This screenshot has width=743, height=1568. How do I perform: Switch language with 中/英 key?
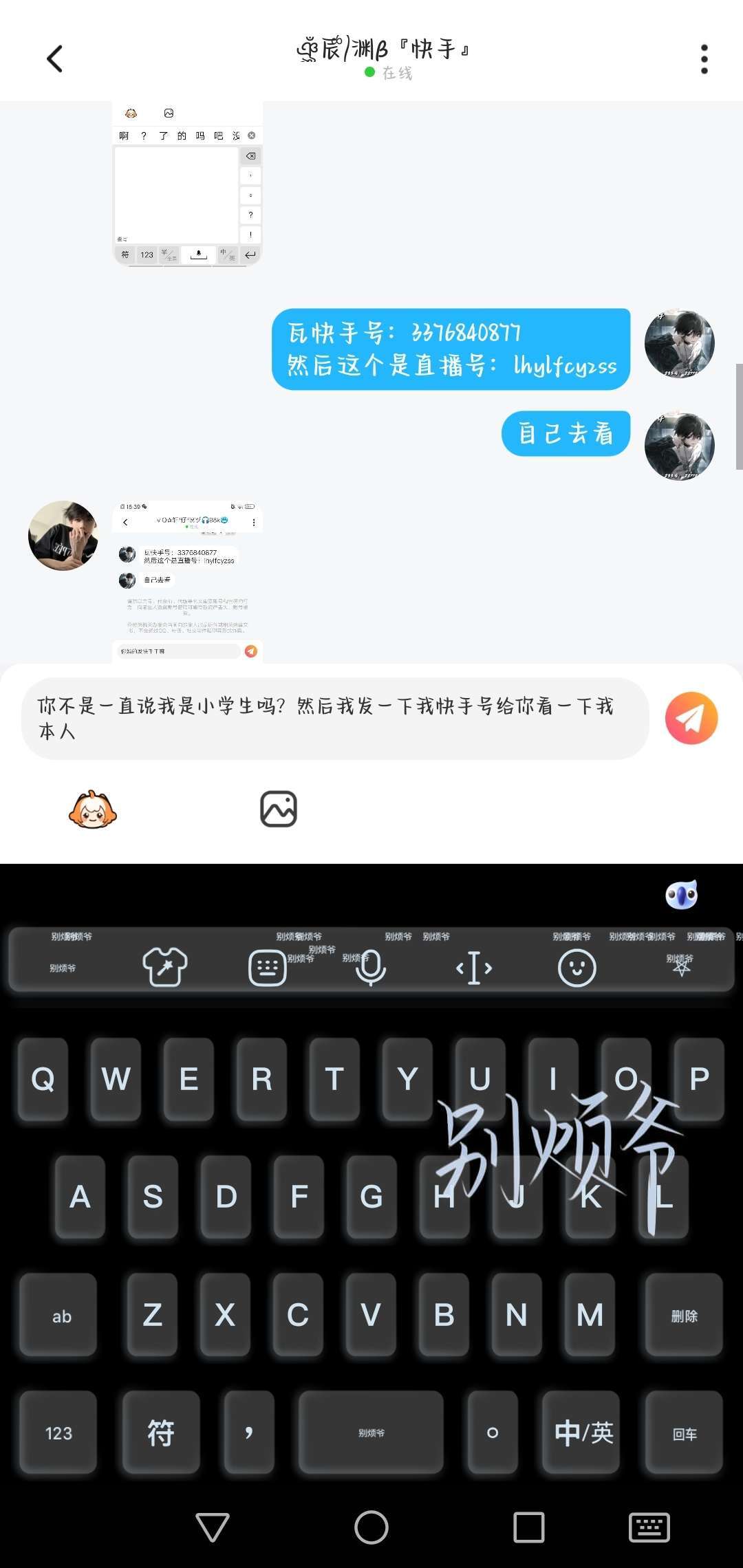(x=582, y=1432)
